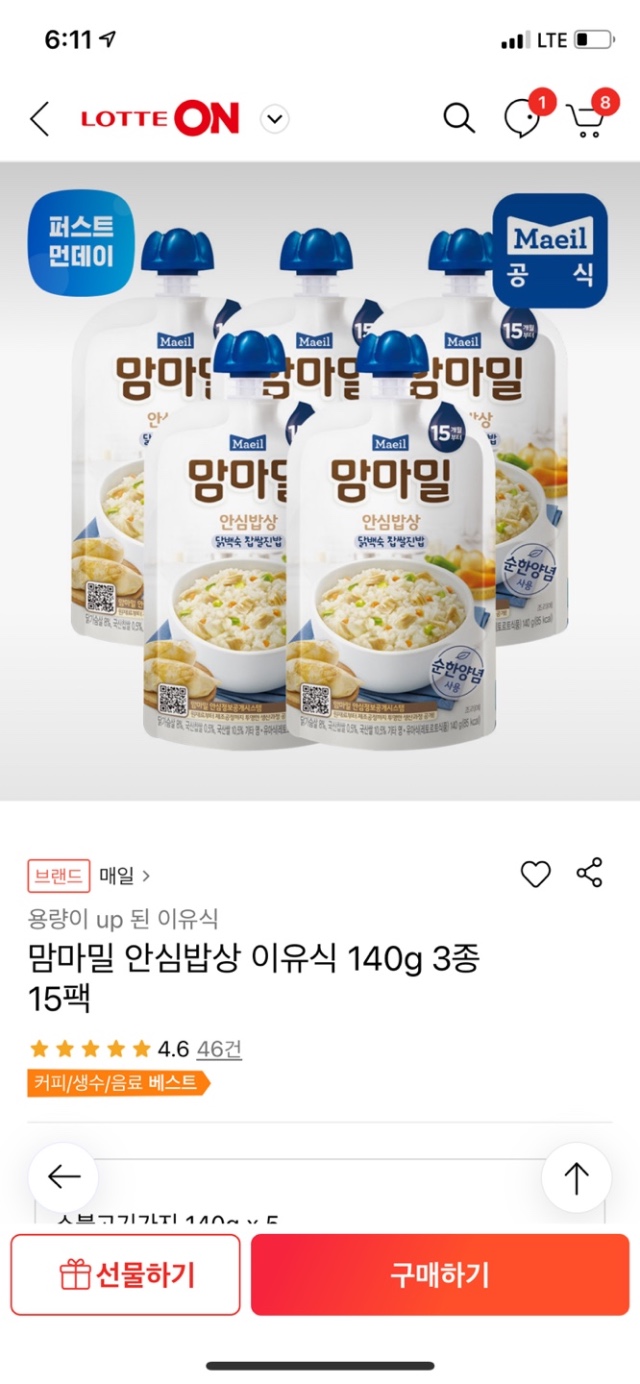
Task: Open the main product image
Action: click(x=320, y=480)
